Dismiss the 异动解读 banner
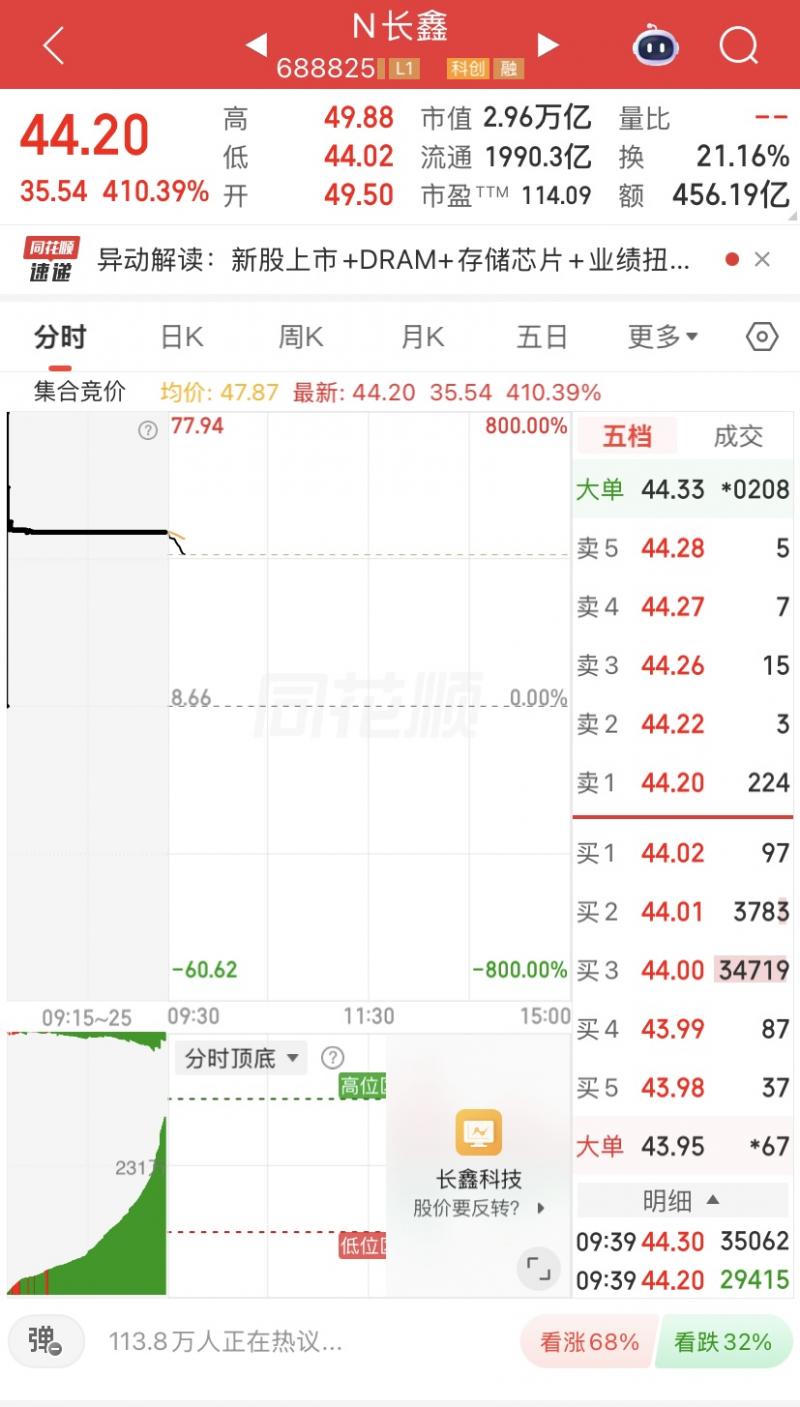 coord(762,260)
